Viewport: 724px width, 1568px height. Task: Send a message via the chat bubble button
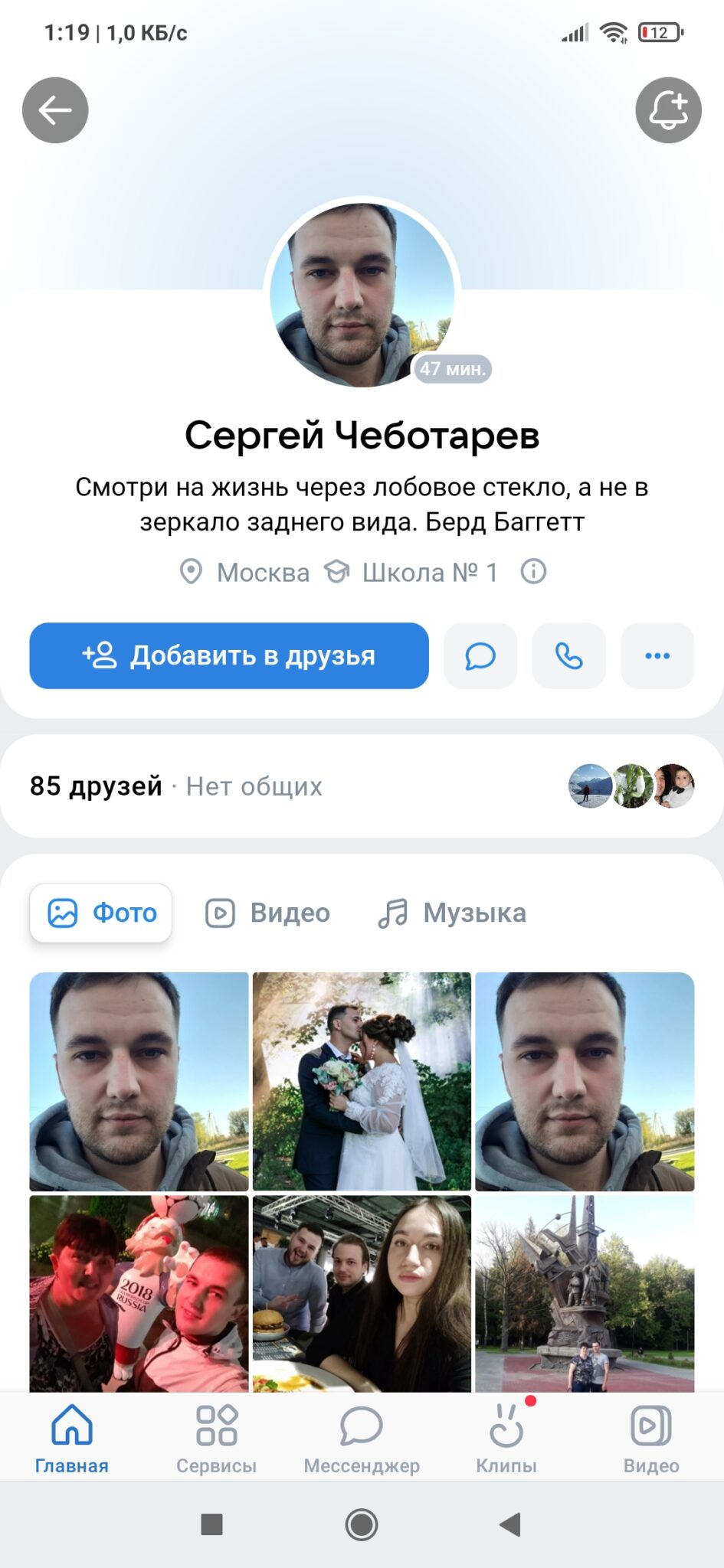click(480, 655)
